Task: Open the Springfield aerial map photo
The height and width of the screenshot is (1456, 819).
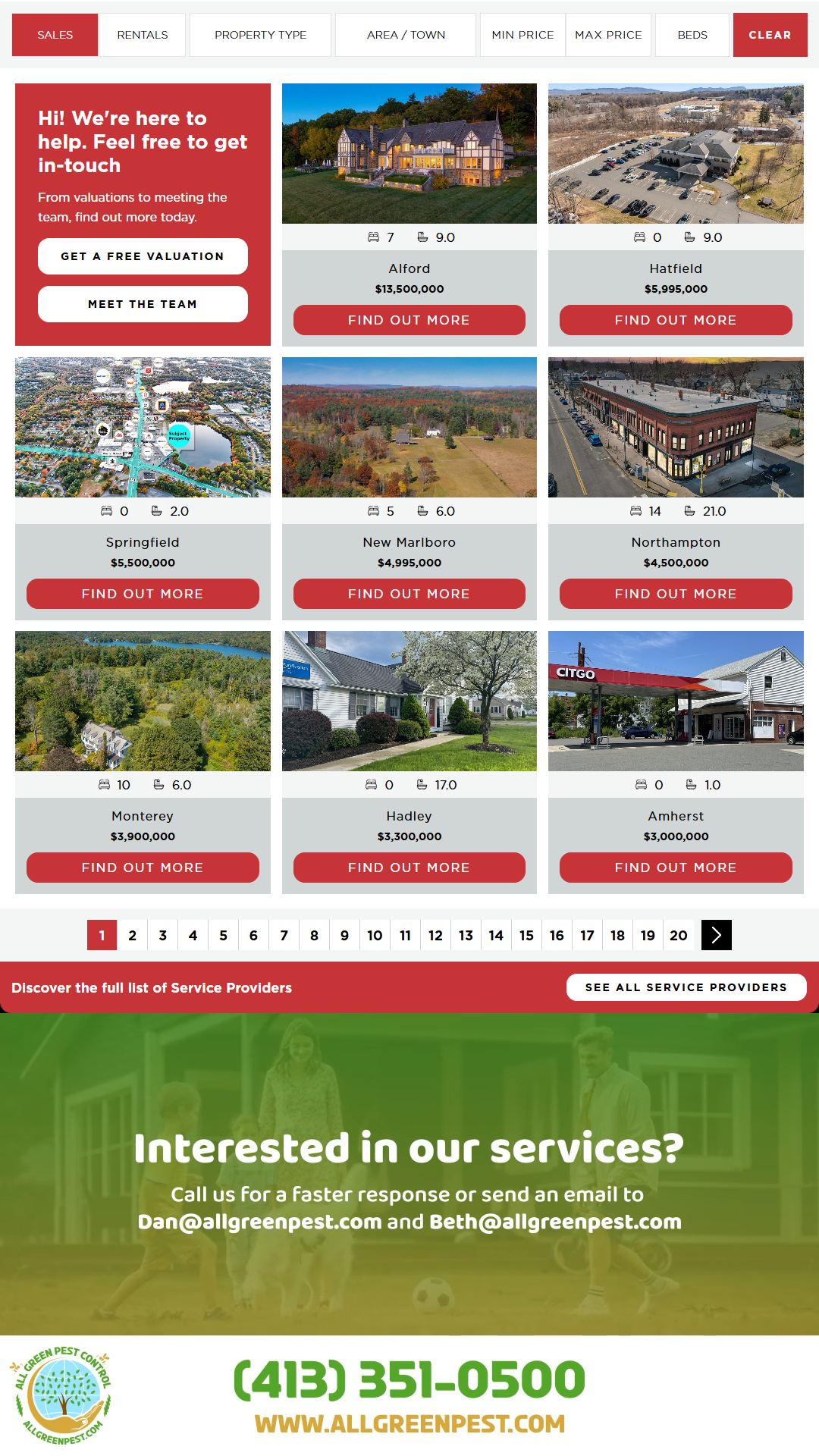Action: tap(143, 427)
